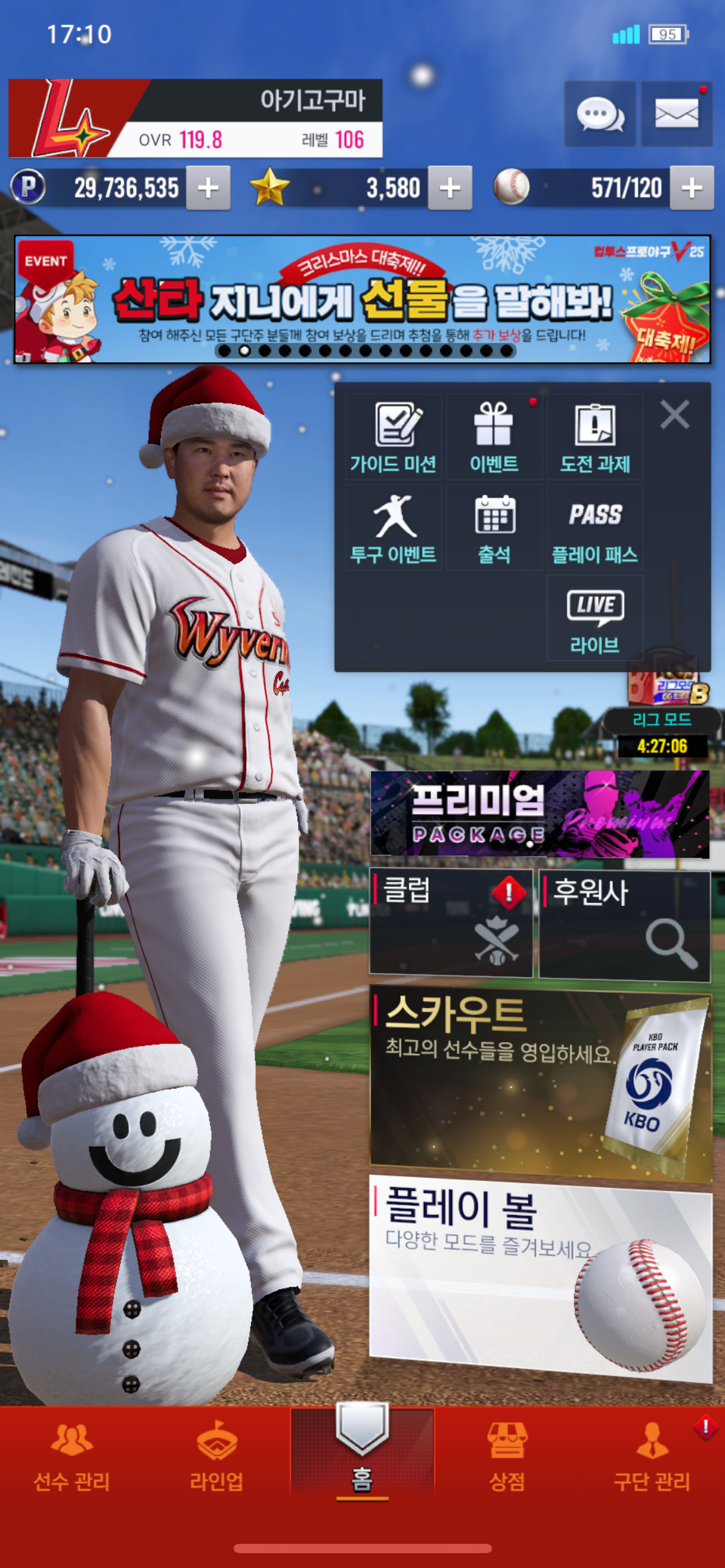Open 스카우트 to recruit players
This screenshot has height=1568, width=725.
(540, 1084)
